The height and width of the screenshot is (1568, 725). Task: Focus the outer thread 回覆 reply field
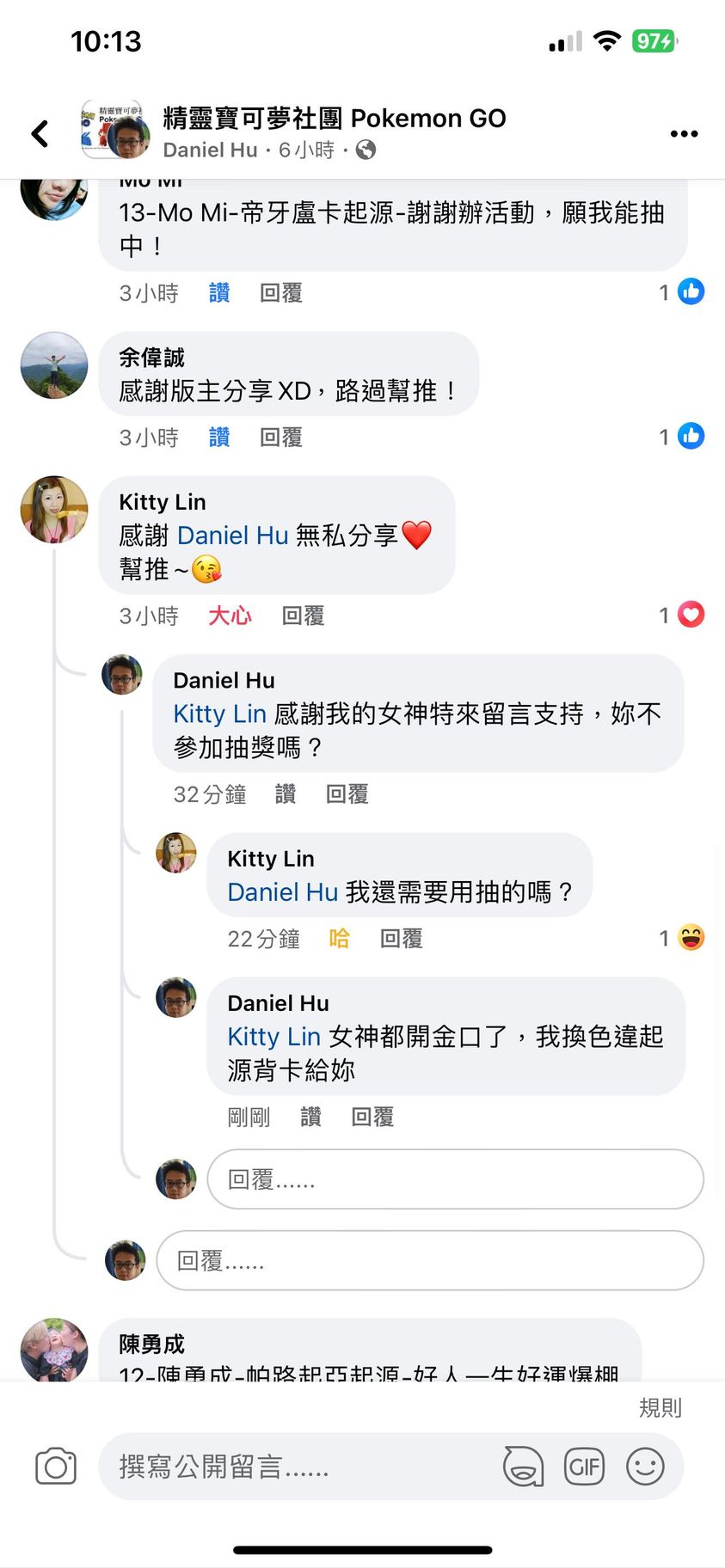pos(428,1261)
